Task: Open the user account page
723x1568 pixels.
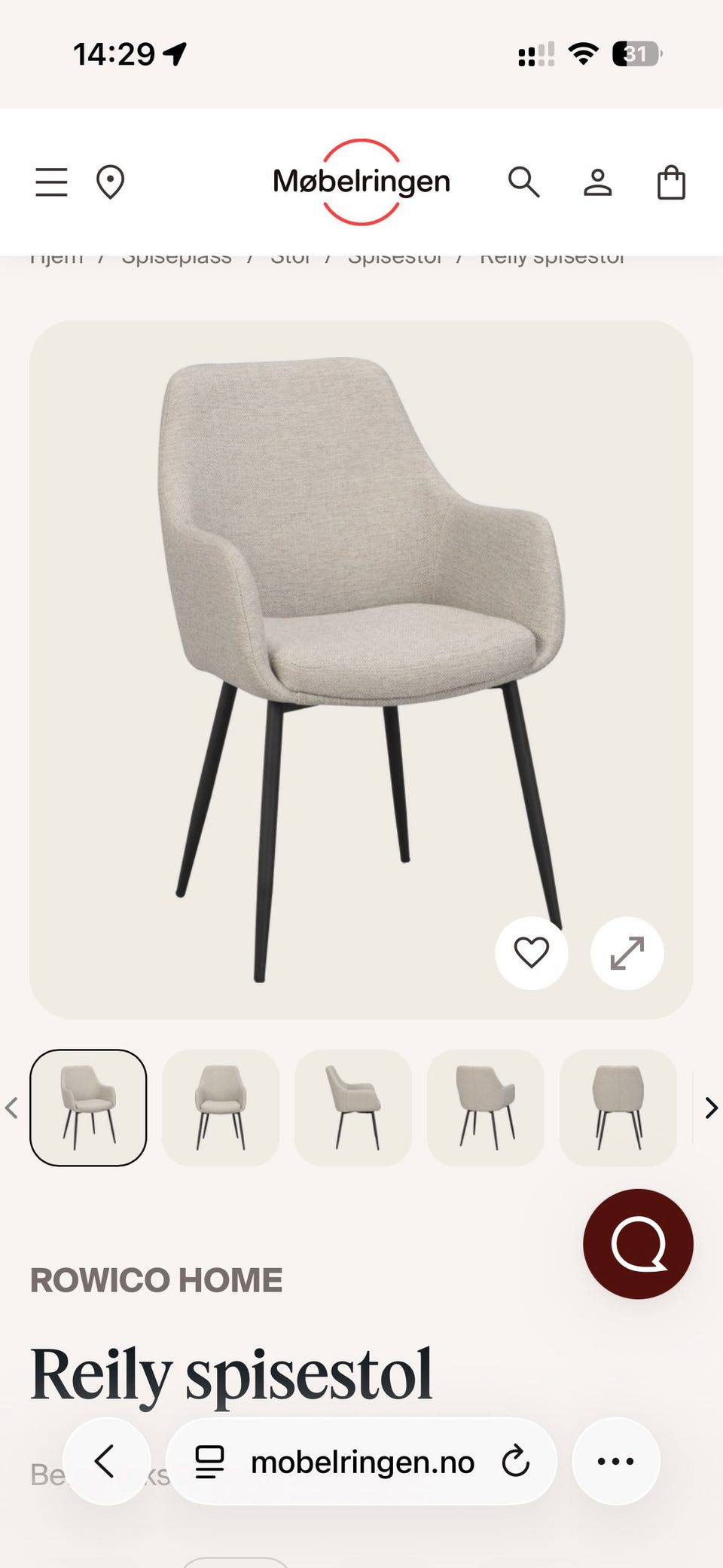Action: pyautogui.click(x=598, y=182)
